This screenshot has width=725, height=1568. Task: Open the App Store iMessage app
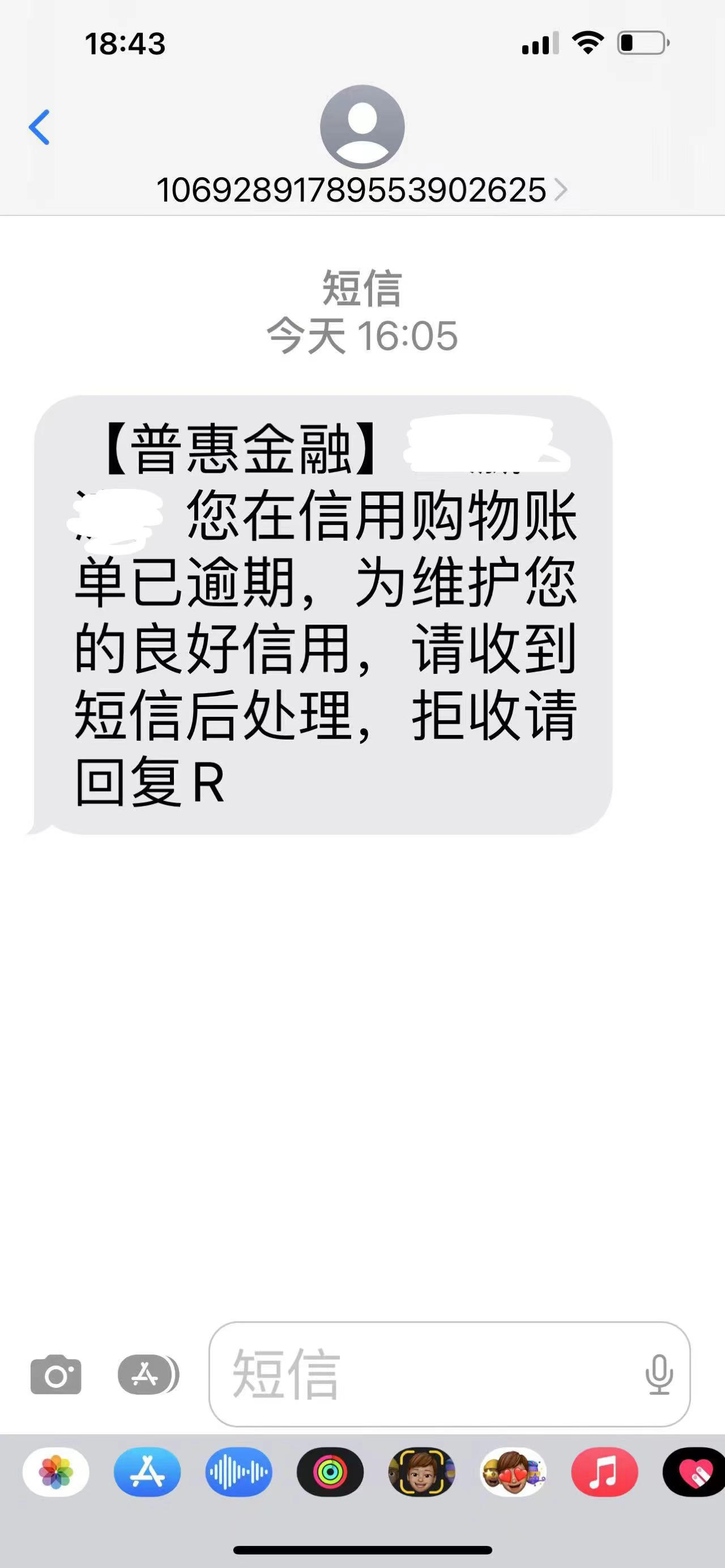point(147,1472)
